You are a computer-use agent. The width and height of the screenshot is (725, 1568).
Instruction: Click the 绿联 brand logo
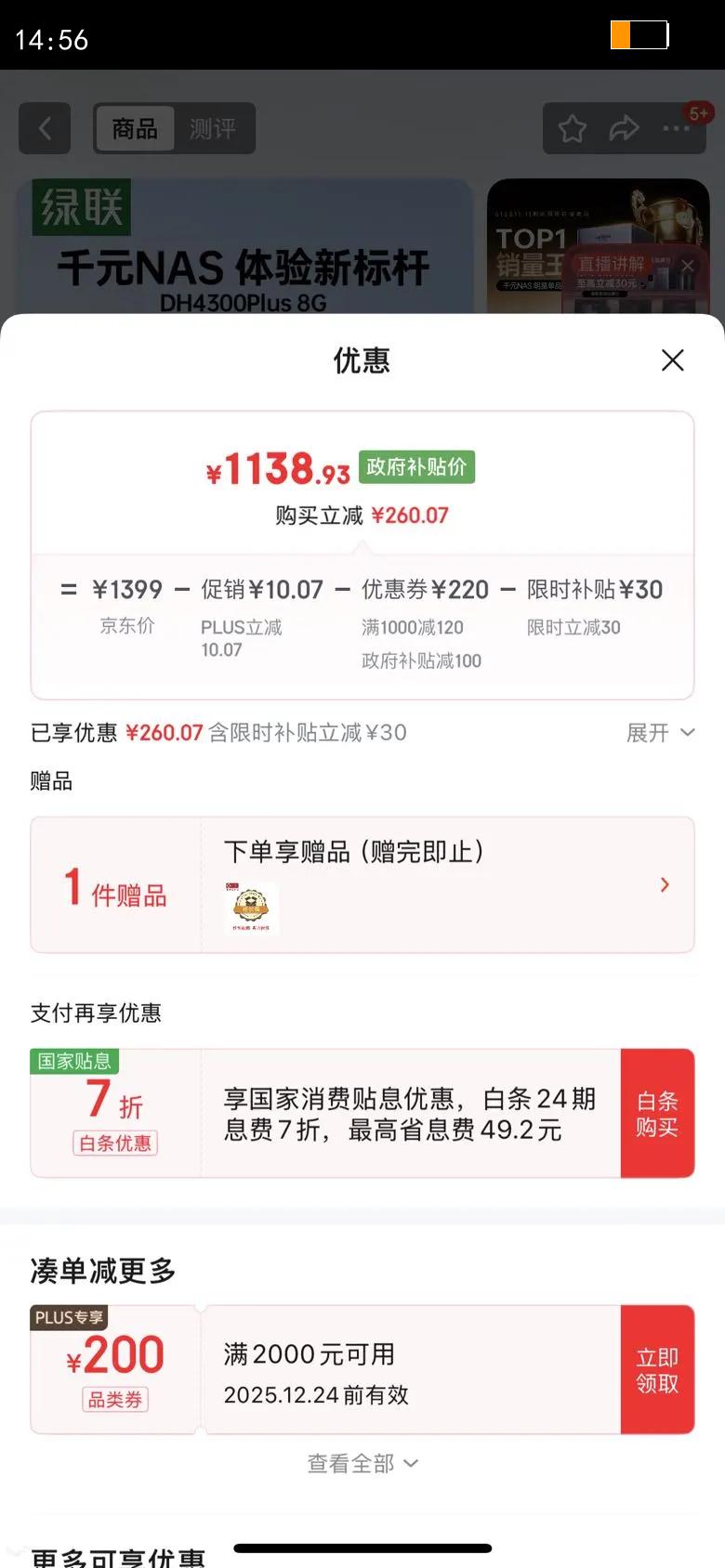coord(82,207)
